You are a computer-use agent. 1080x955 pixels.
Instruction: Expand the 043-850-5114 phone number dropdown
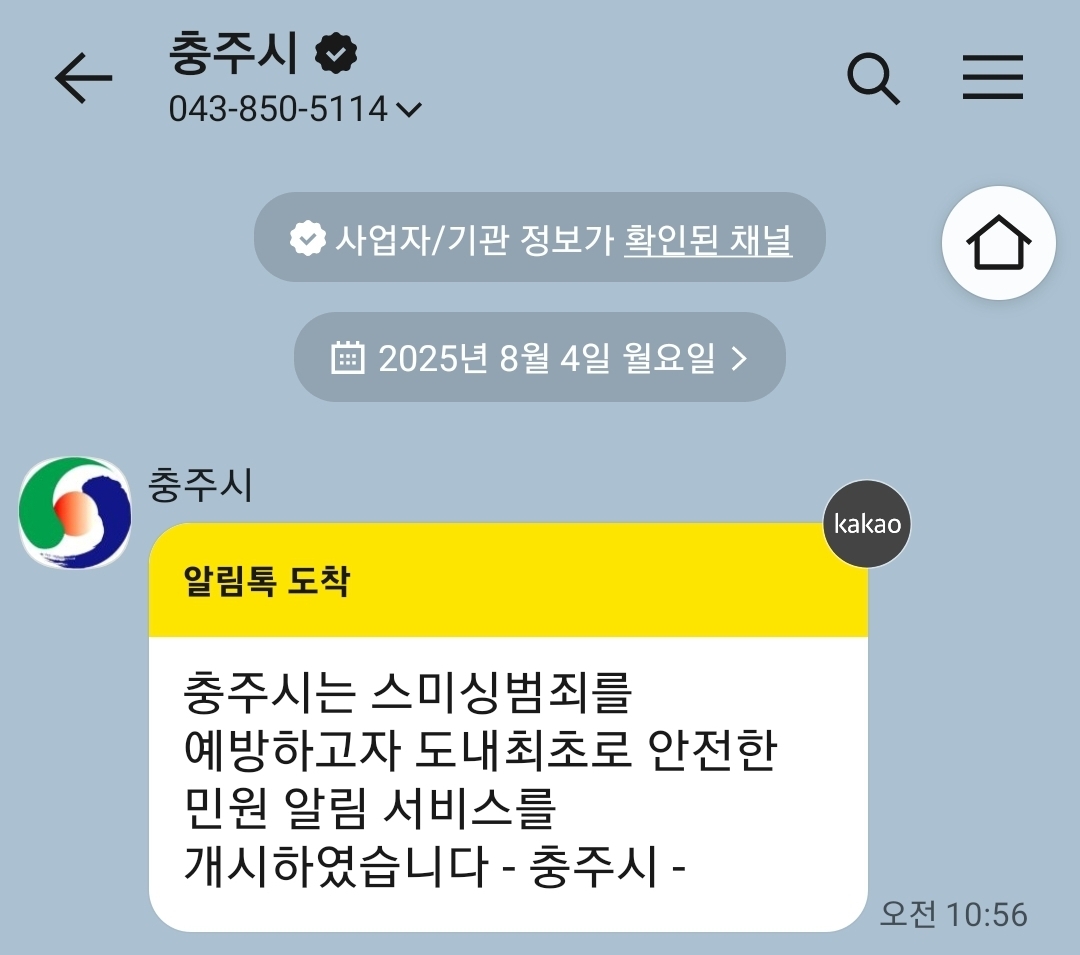tap(409, 110)
